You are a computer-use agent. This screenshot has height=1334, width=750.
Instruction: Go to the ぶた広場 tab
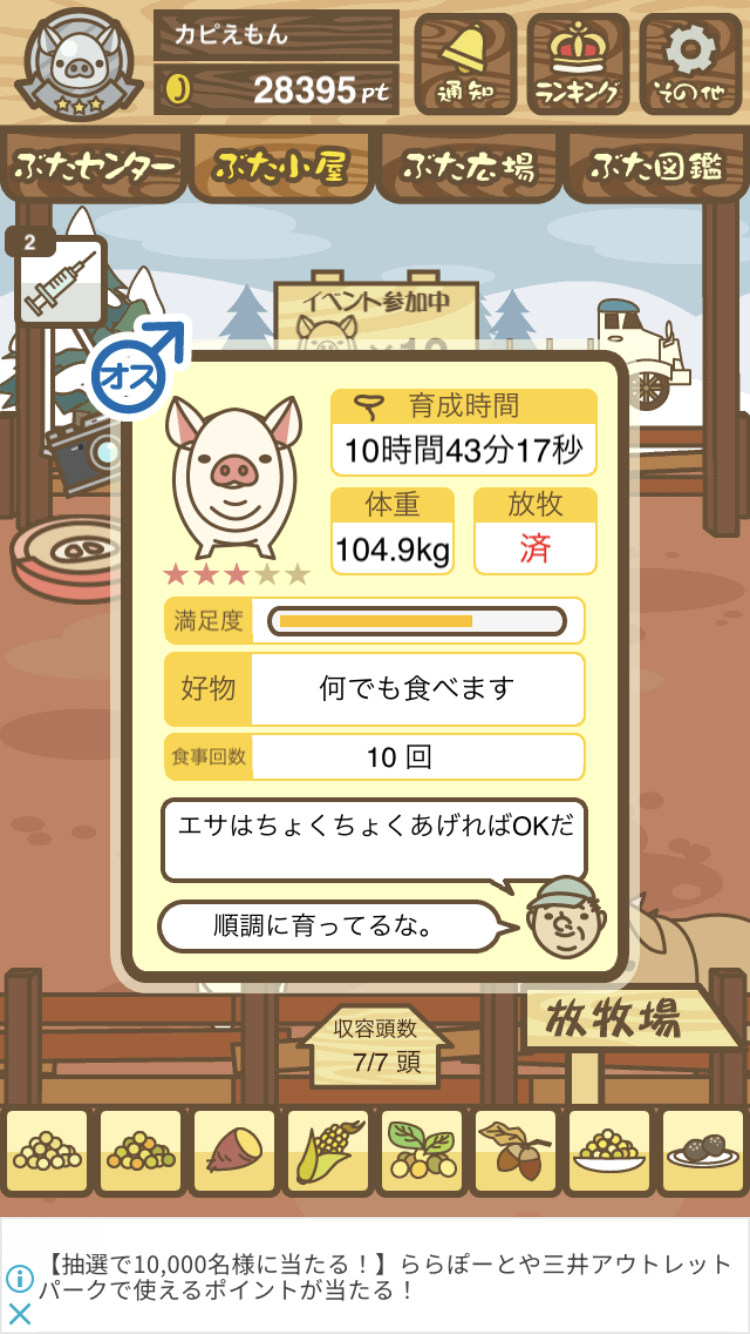tap(468, 167)
